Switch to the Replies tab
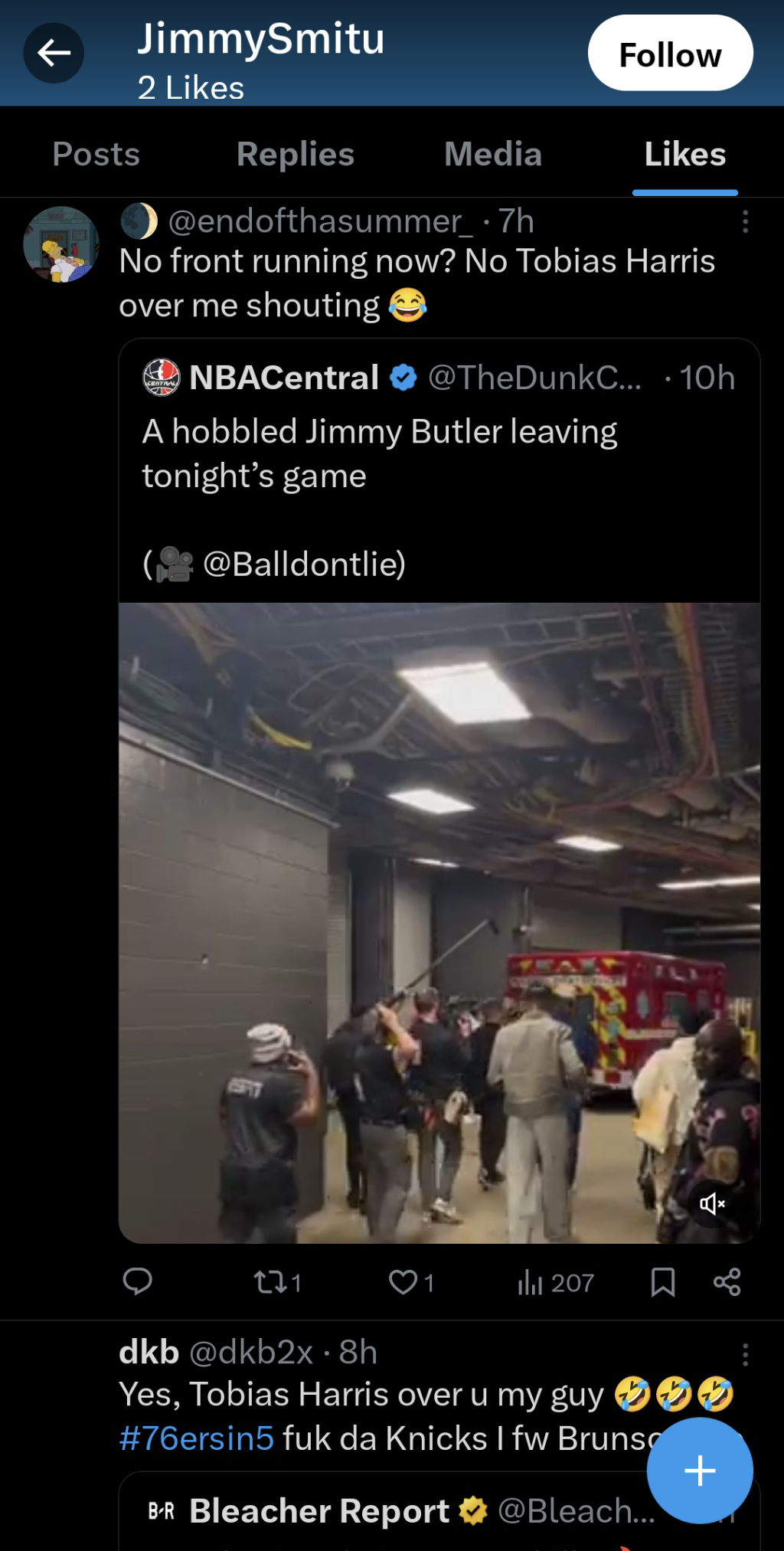The width and height of the screenshot is (784, 1551). tap(296, 155)
